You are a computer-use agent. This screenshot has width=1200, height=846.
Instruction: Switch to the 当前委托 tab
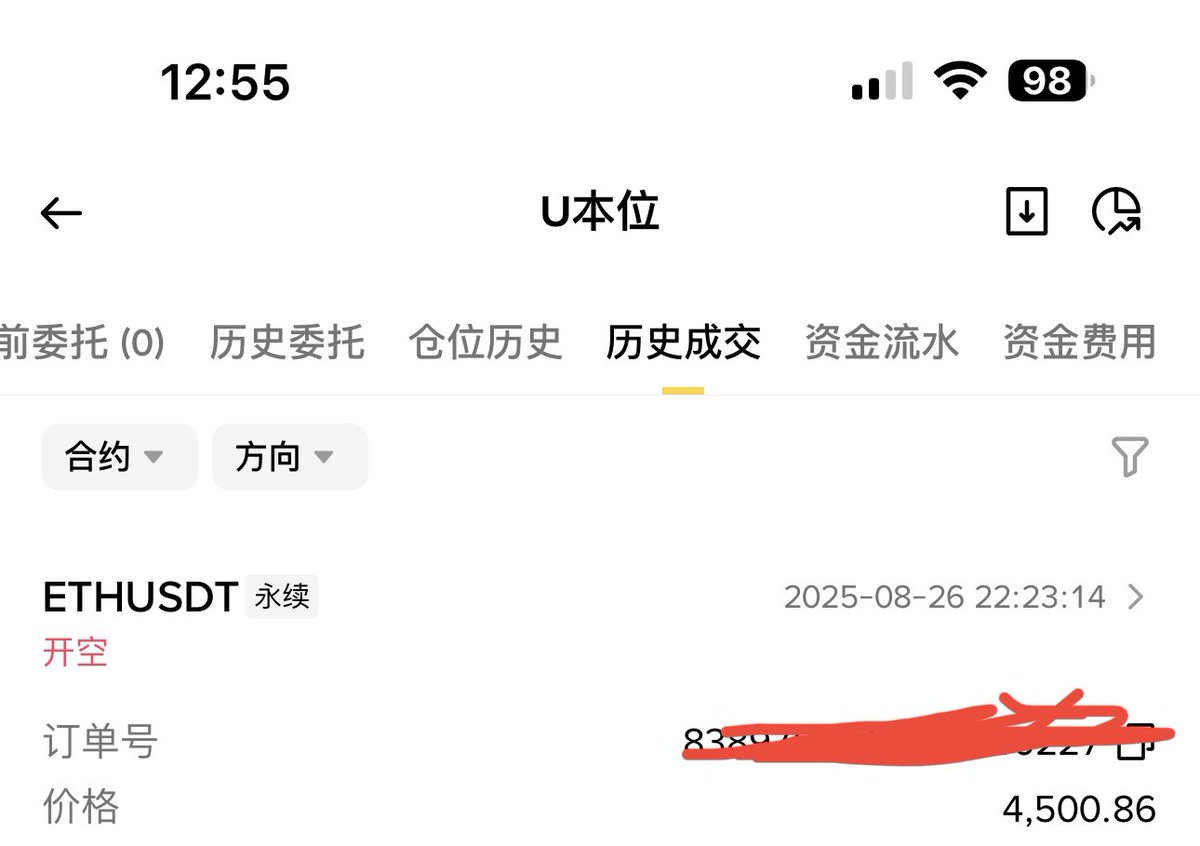click(80, 343)
